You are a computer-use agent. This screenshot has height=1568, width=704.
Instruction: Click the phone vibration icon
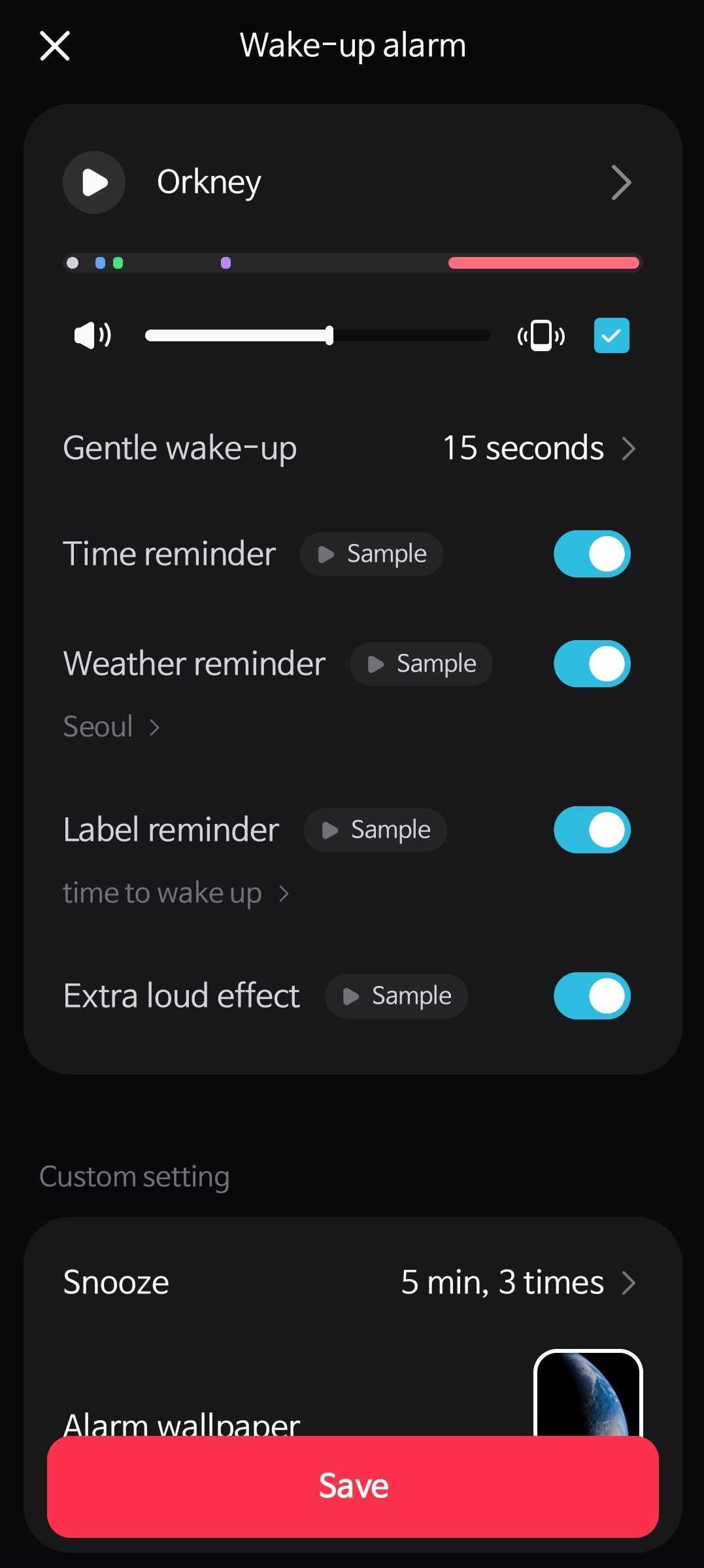point(541,335)
